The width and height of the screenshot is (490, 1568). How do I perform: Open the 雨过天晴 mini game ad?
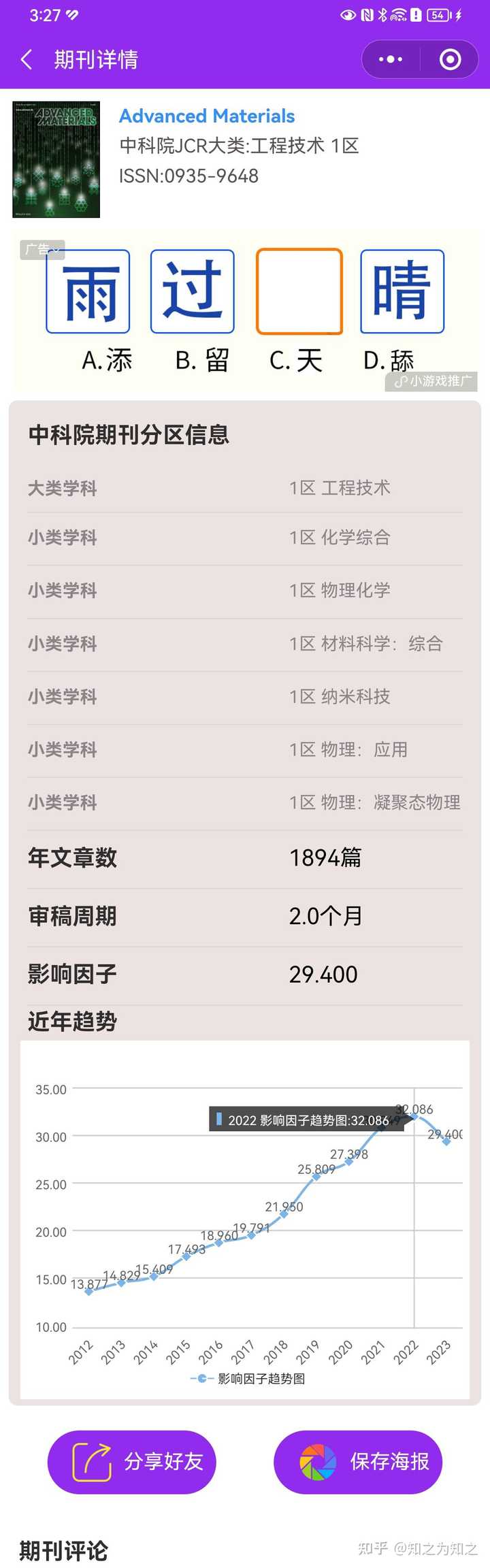245,310
